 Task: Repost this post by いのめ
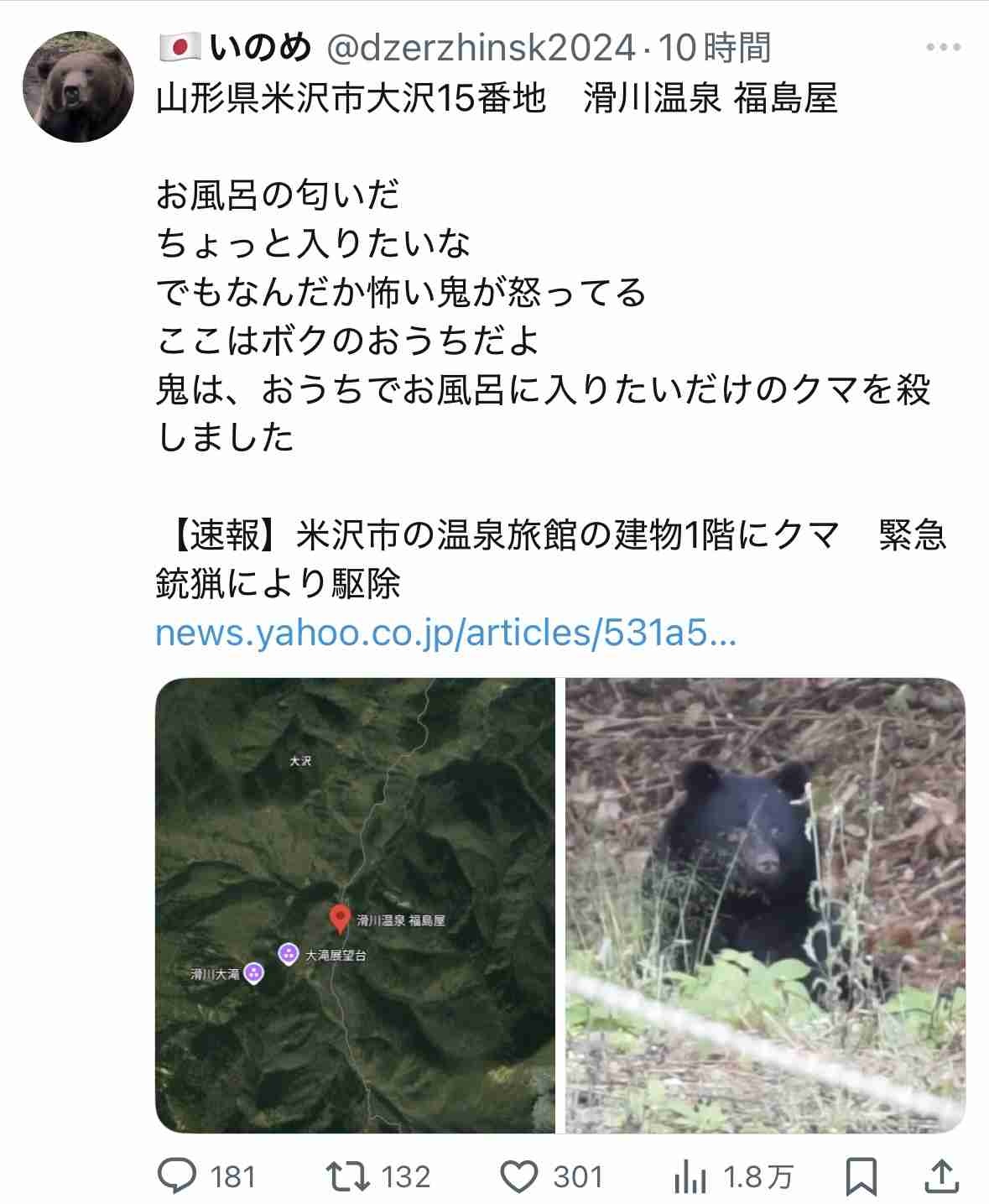[349, 1176]
